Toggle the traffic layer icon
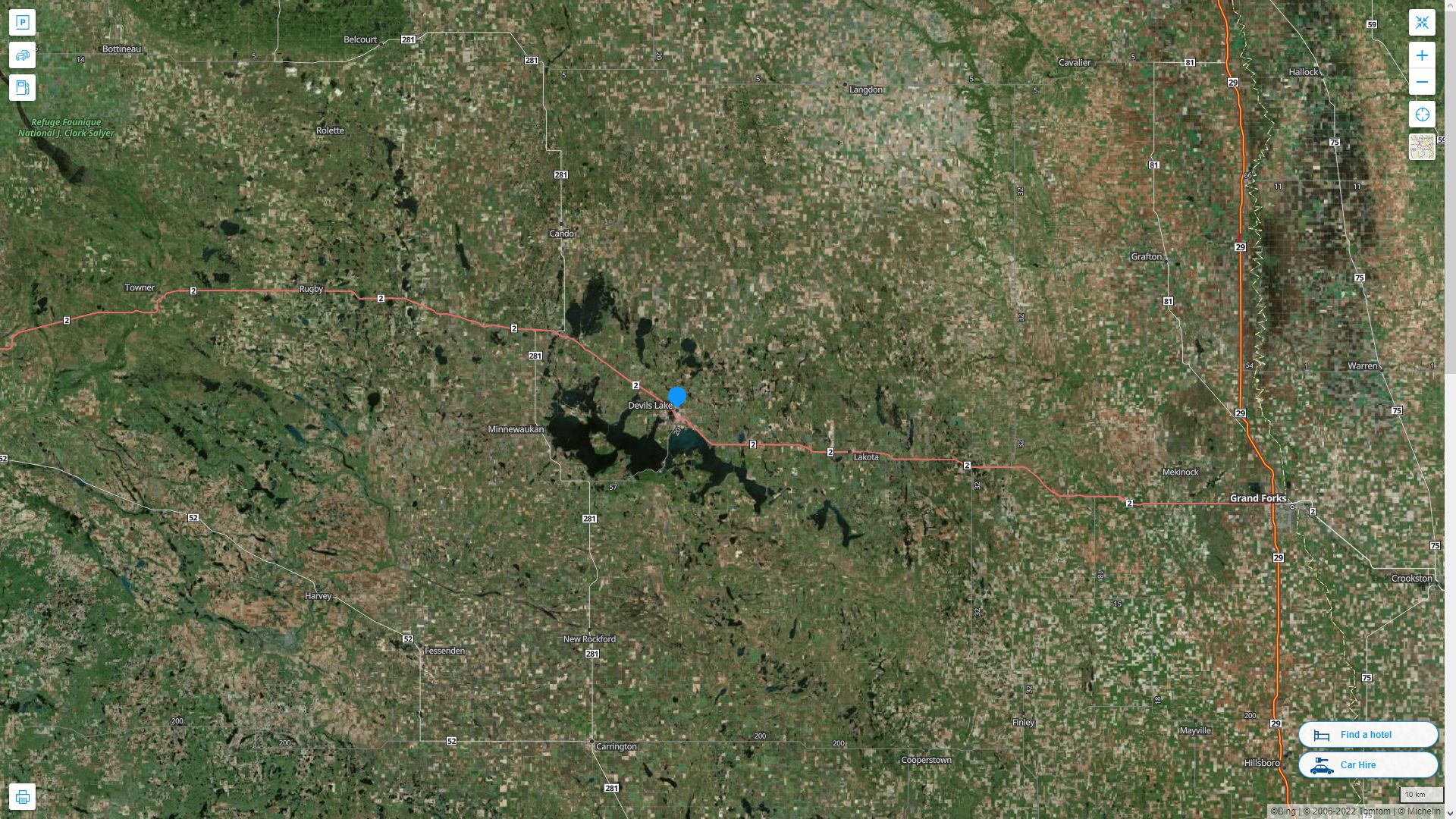This screenshot has height=819, width=1456. point(22,55)
